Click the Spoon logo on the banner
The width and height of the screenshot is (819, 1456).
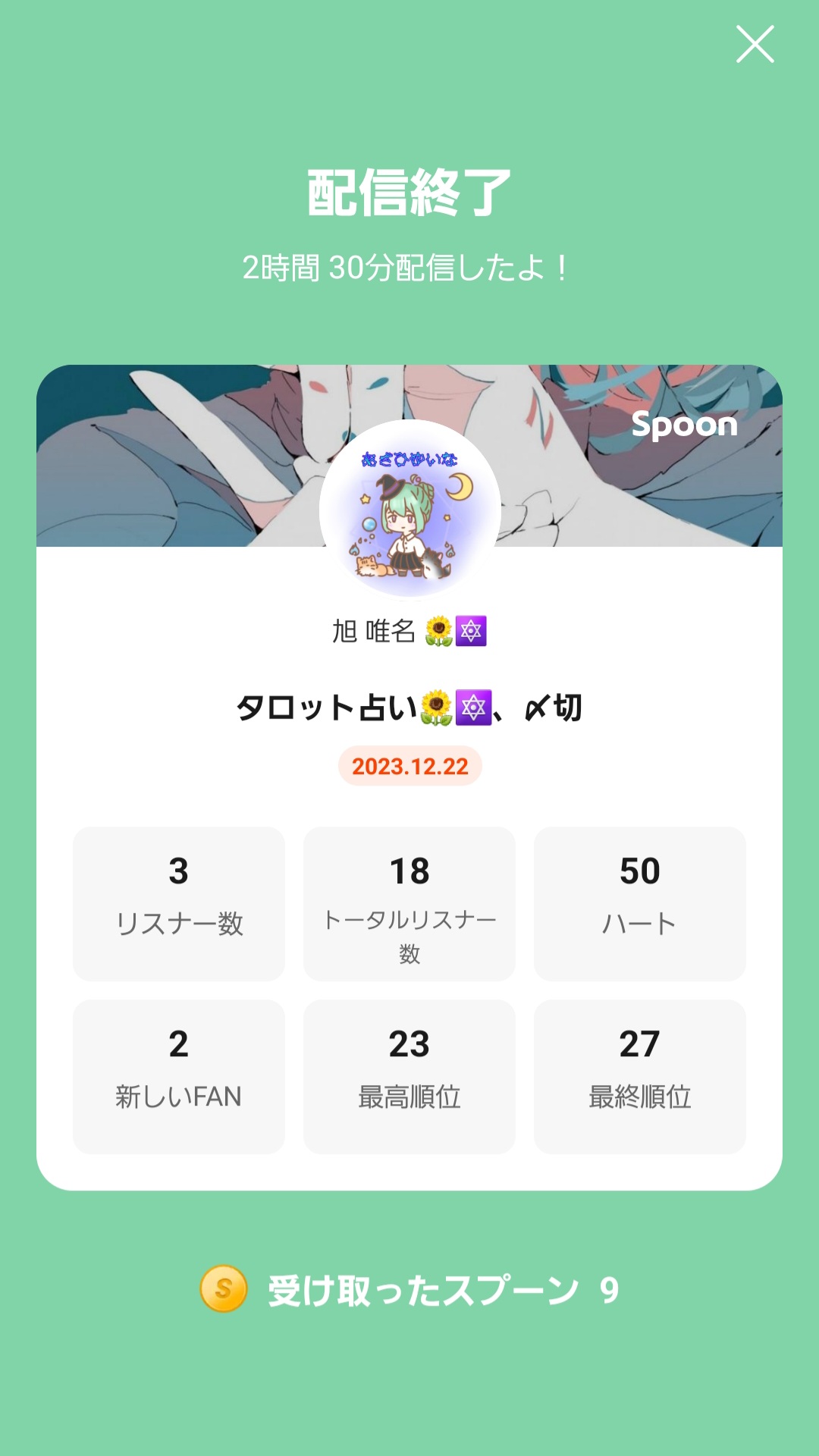(x=685, y=427)
